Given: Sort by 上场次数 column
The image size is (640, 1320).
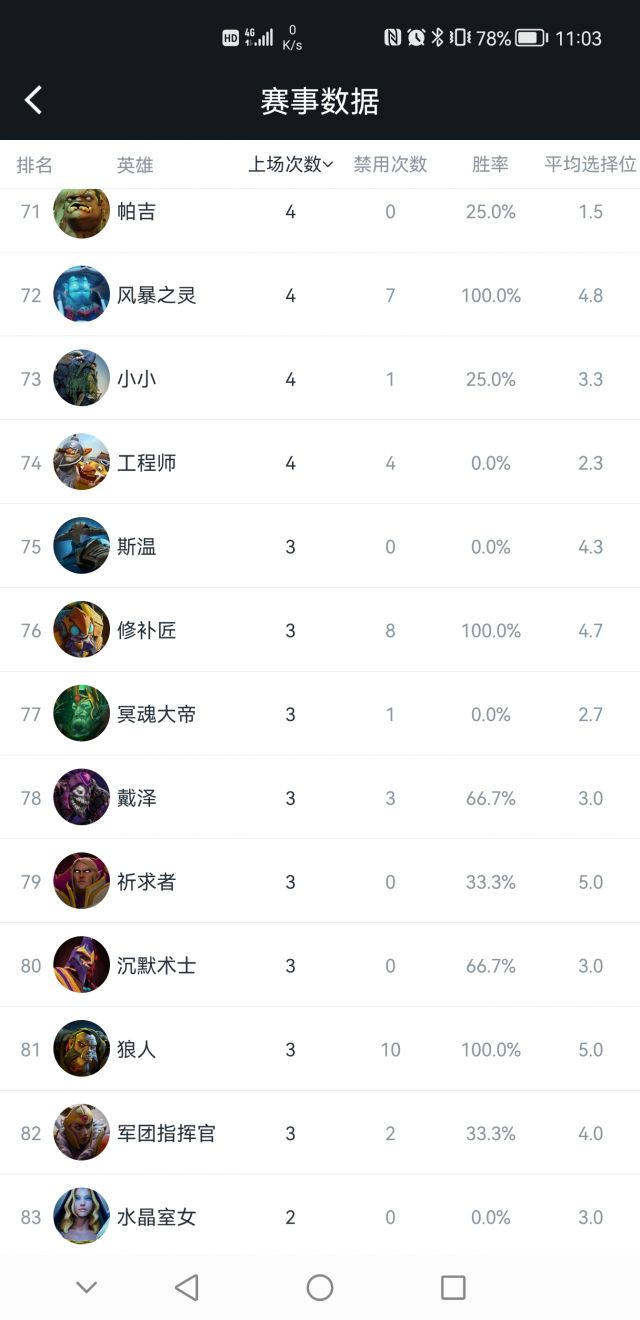Looking at the screenshot, I should (290, 164).
